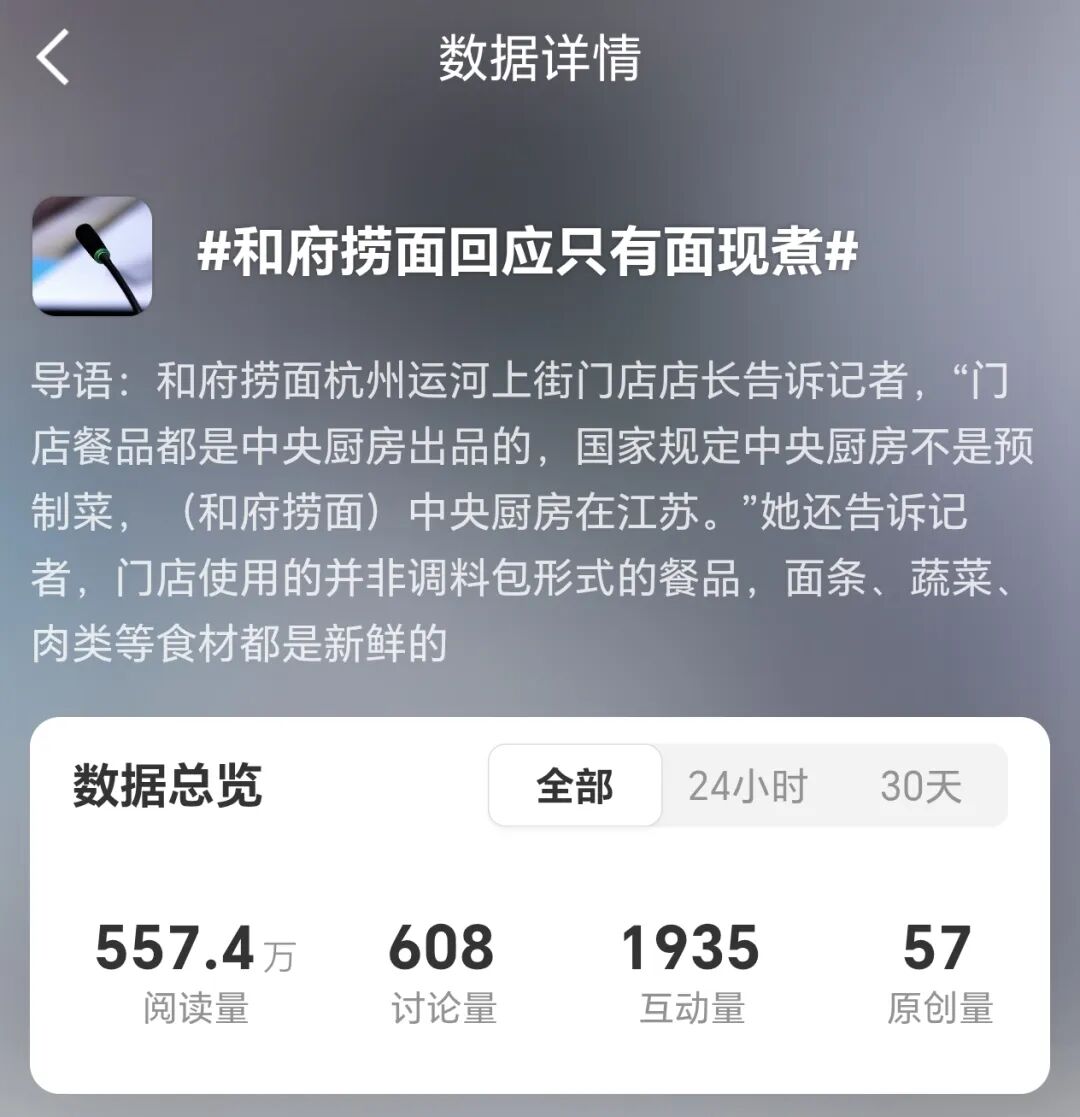The image size is (1080, 1117).
Task: Show data for the last 30天
Action: [921, 786]
